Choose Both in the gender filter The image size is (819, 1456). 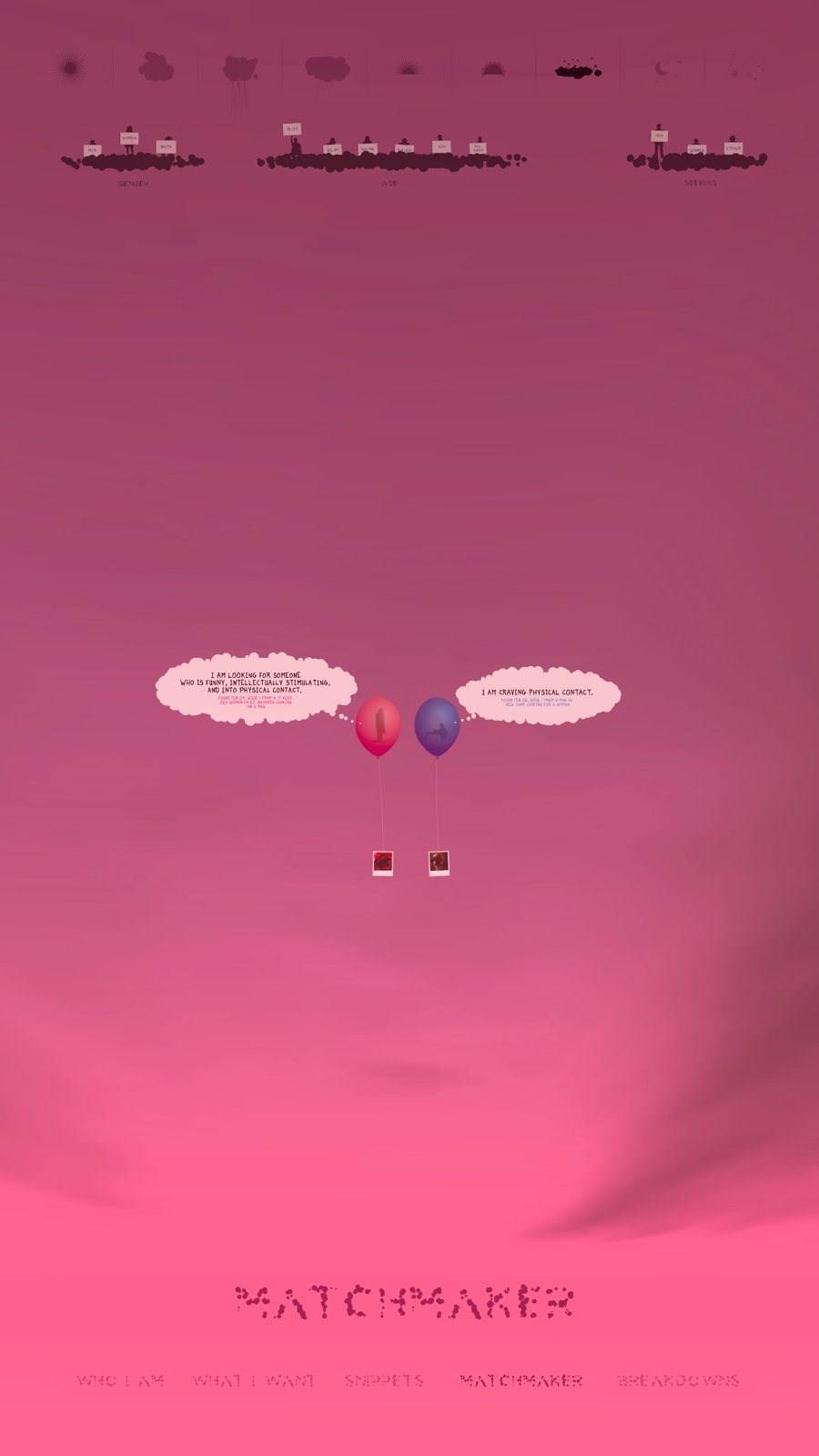click(x=166, y=146)
